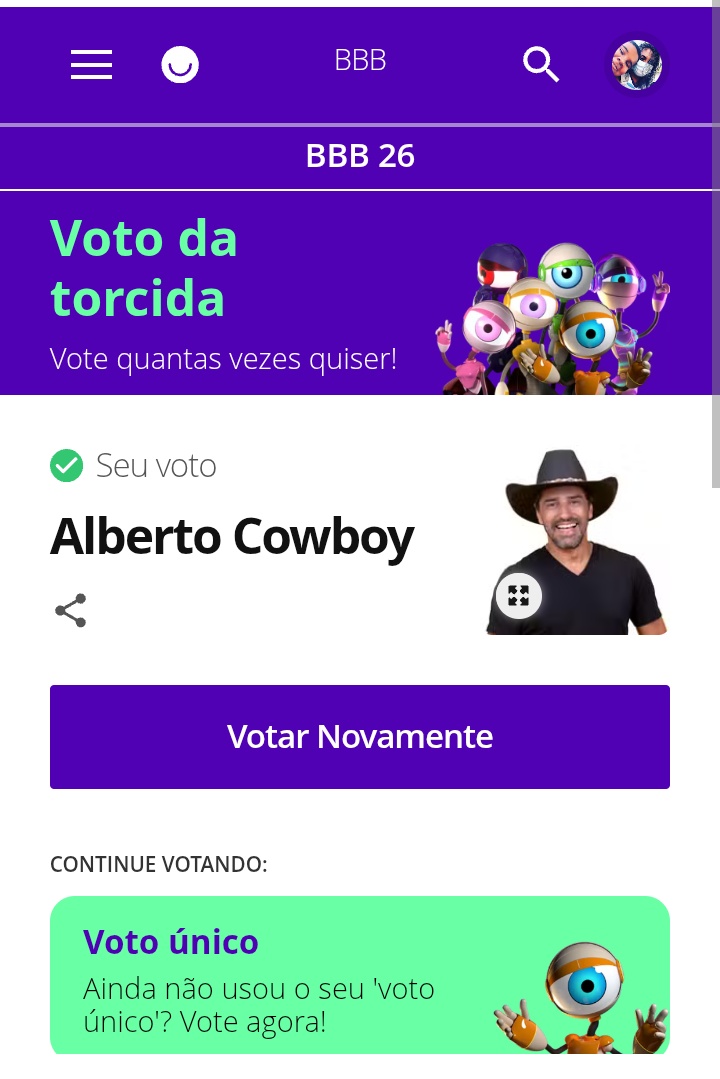Open the user profile avatar
720x1079 pixels.
pos(637,66)
